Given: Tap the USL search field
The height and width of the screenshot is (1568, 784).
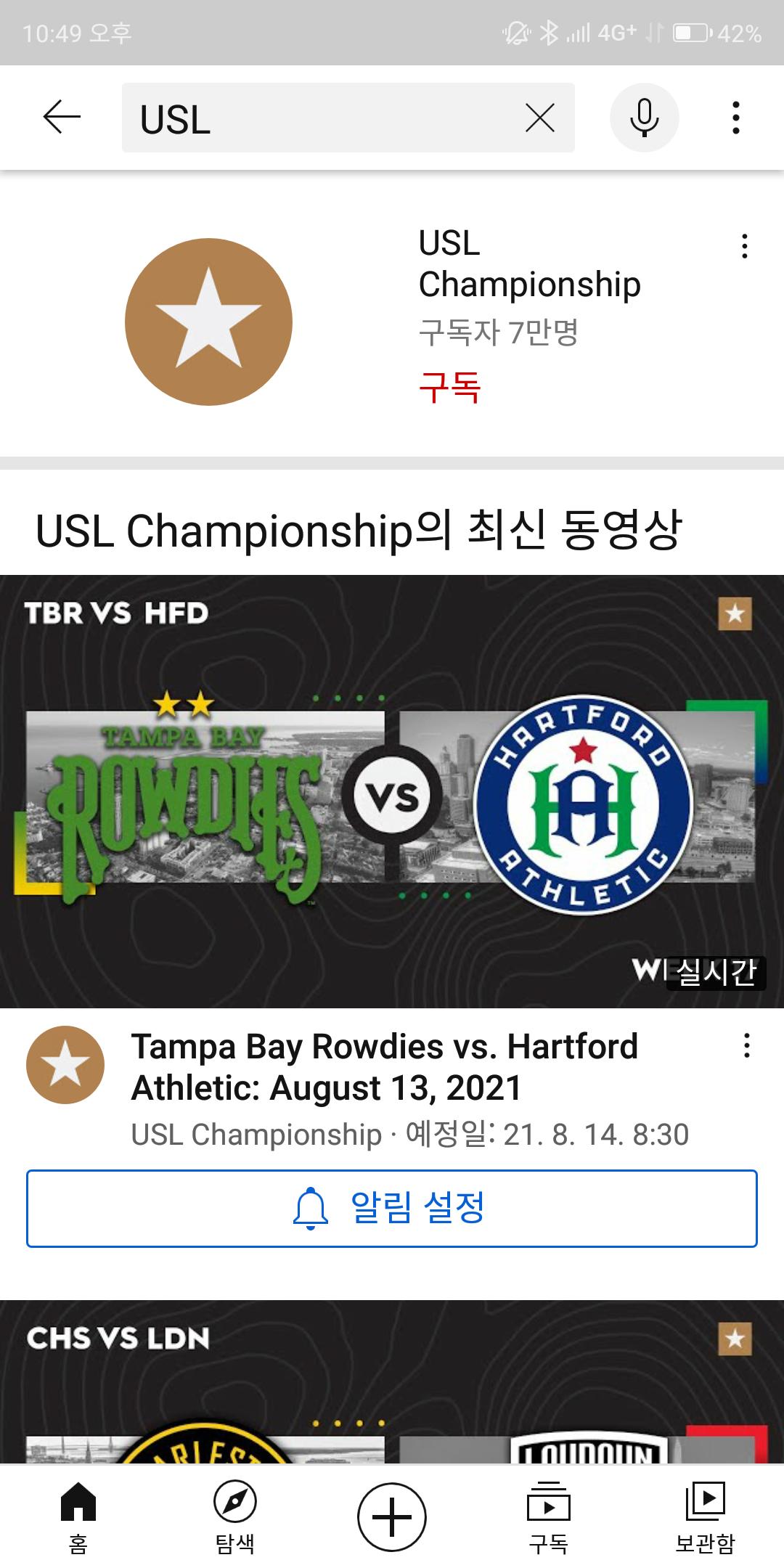Looking at the screenshot, I should click(x=319, y=118).
